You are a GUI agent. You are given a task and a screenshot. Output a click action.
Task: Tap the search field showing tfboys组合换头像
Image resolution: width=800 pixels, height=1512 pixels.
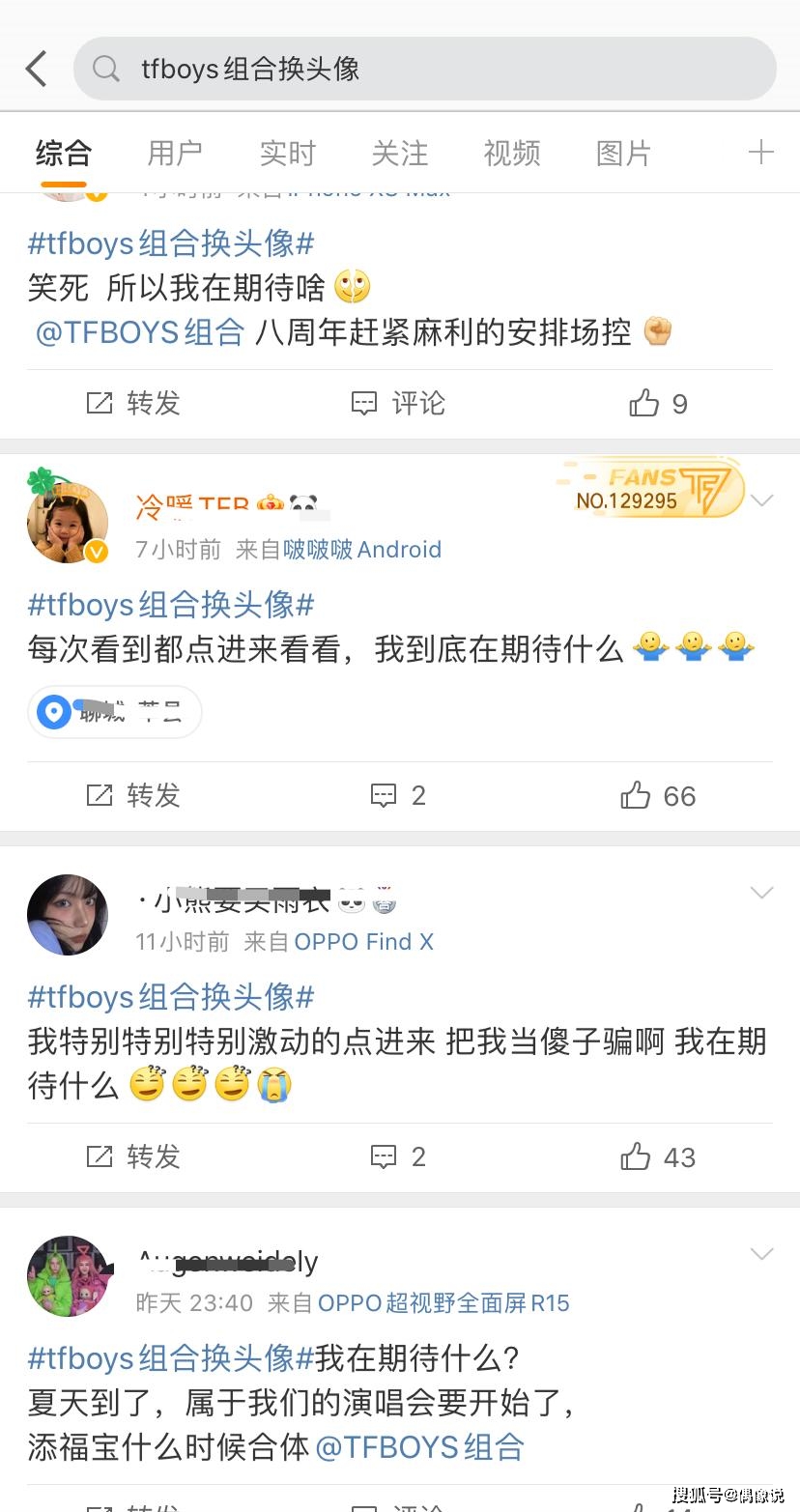pos(425,69)
